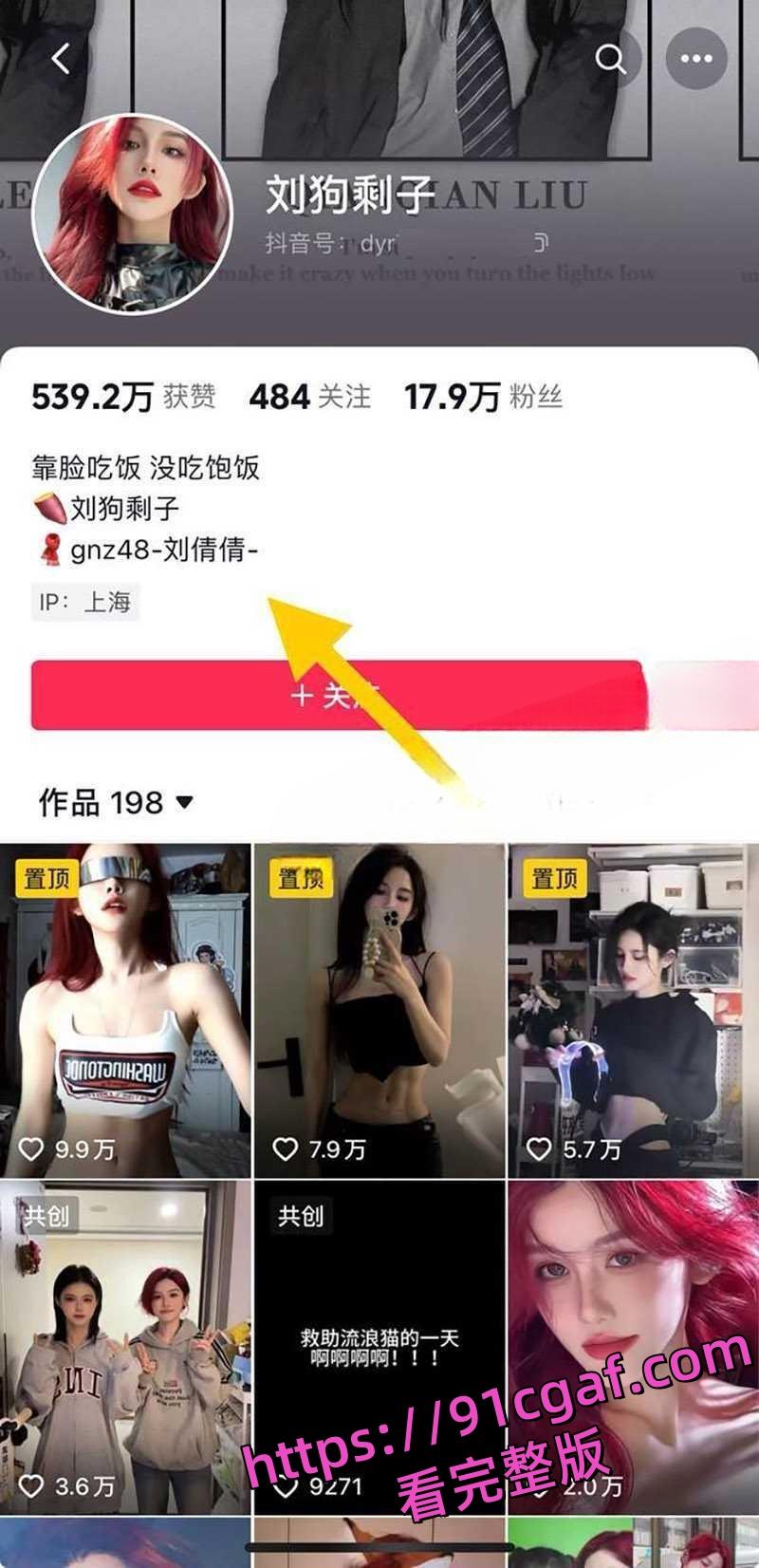Open the 救助流浪猫 co-creation video

pos(378,1348)
